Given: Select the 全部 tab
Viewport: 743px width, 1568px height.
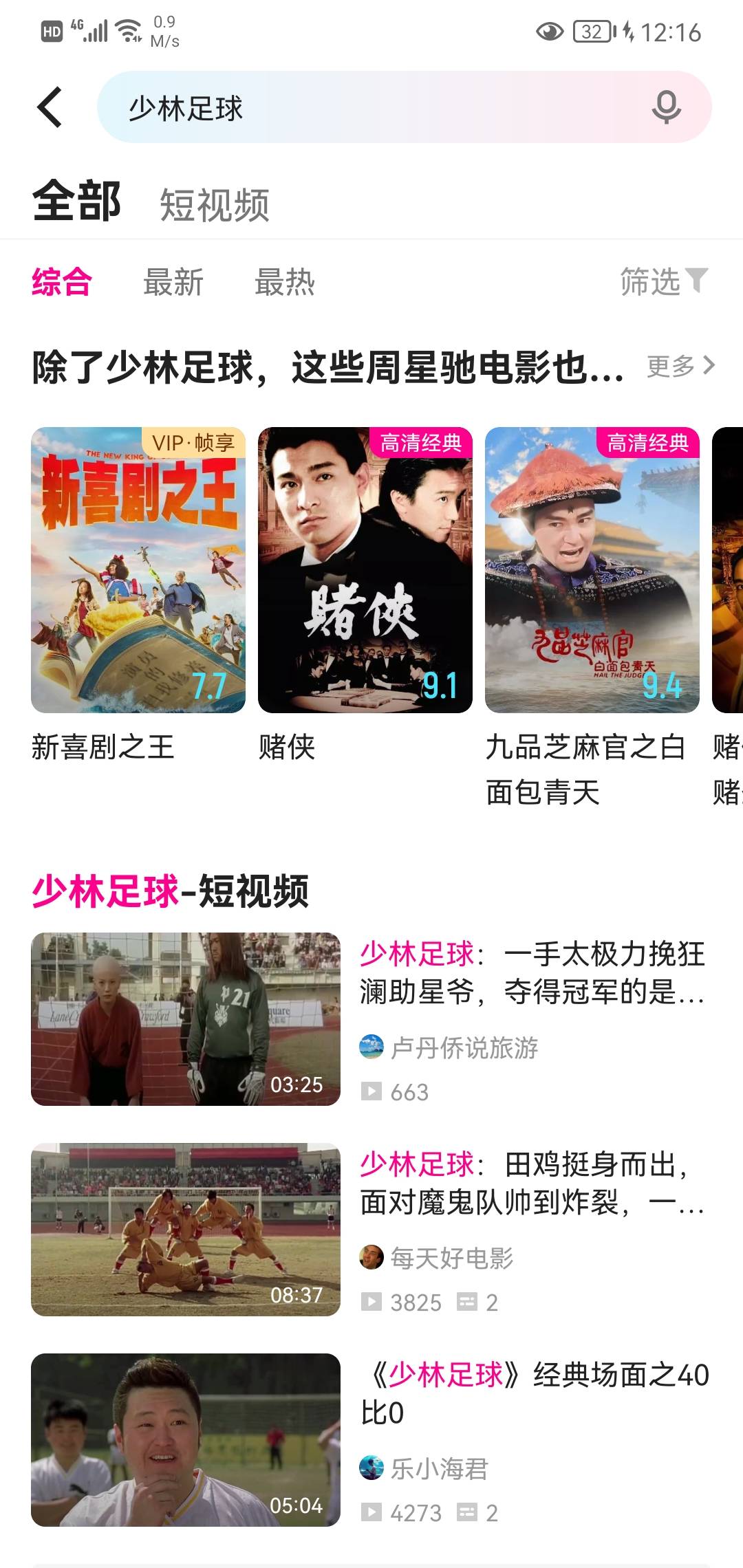Looking at the screenshot, I should click(x=77, y=202).
